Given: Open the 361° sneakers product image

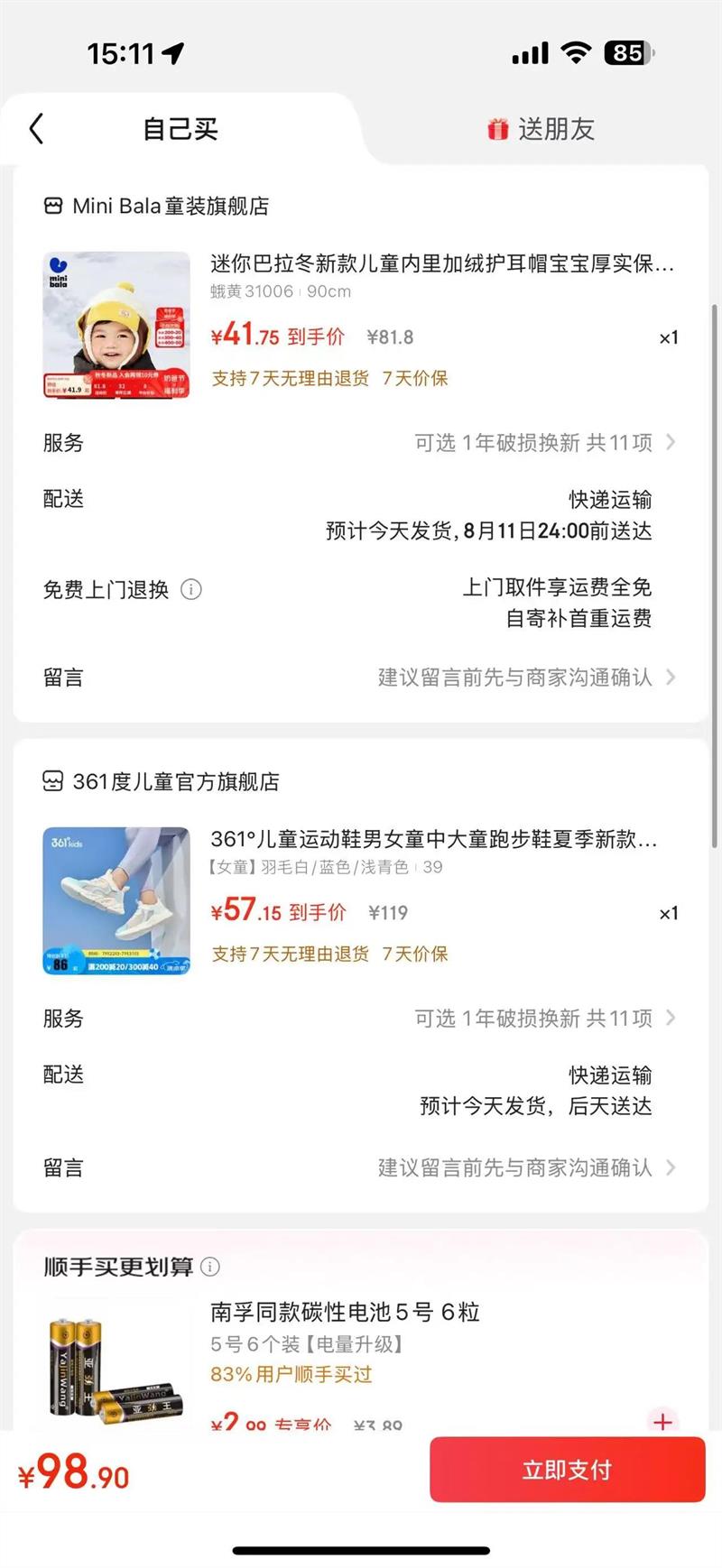Looking at the screenshot, I should (116, 900).
